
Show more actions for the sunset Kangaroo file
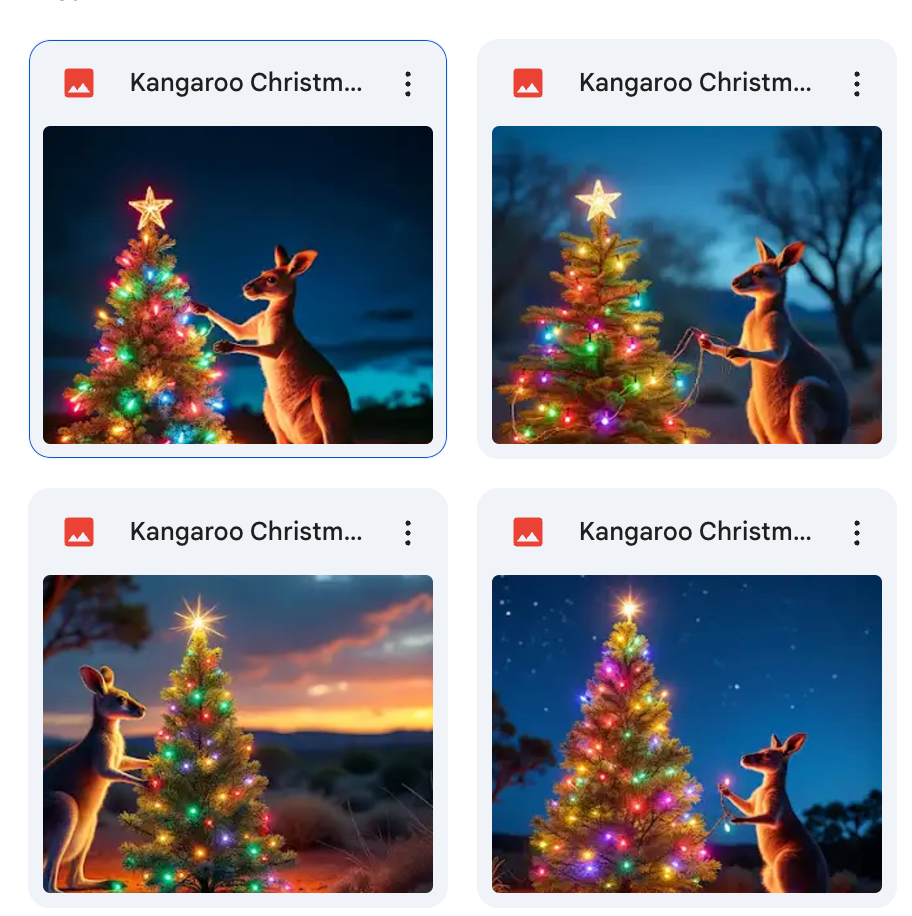tap(407, 533)
